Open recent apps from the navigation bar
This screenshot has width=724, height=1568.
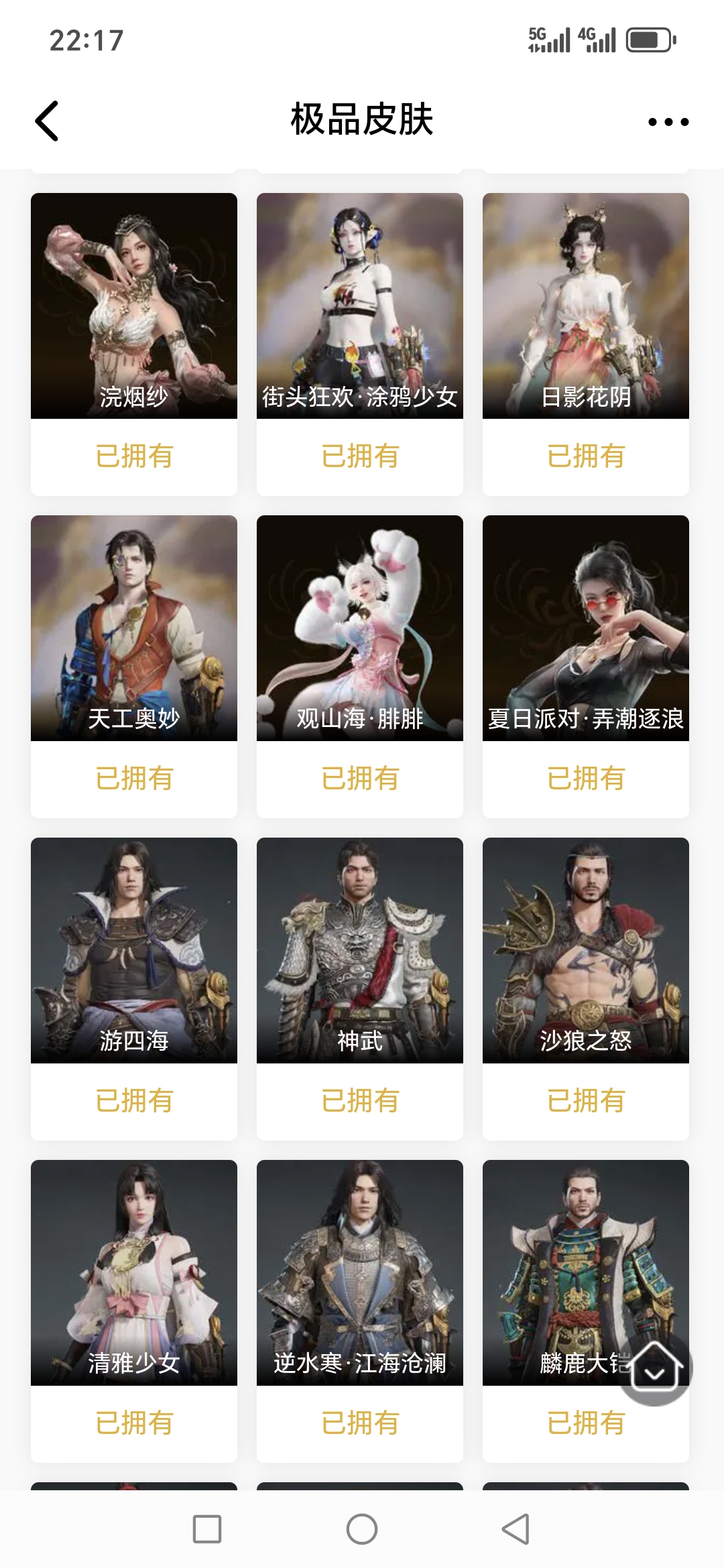[x=207, y=1529]
